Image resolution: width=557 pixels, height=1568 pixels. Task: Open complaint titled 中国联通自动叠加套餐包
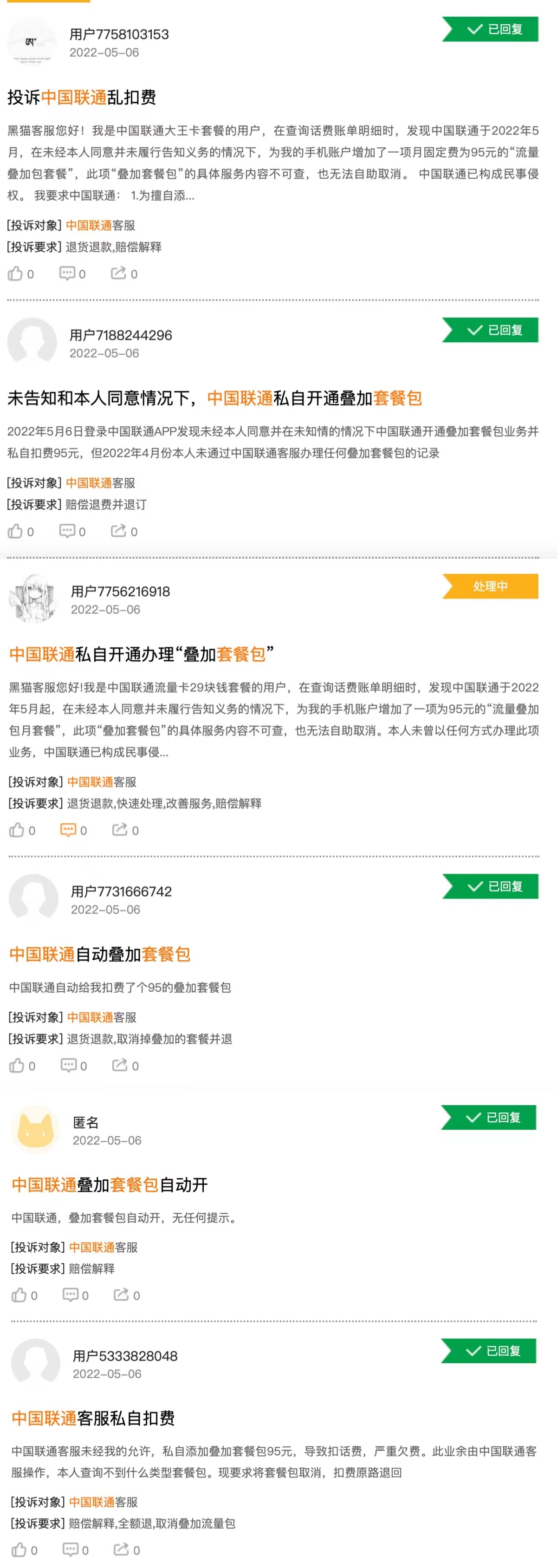(x=100, y=955)
